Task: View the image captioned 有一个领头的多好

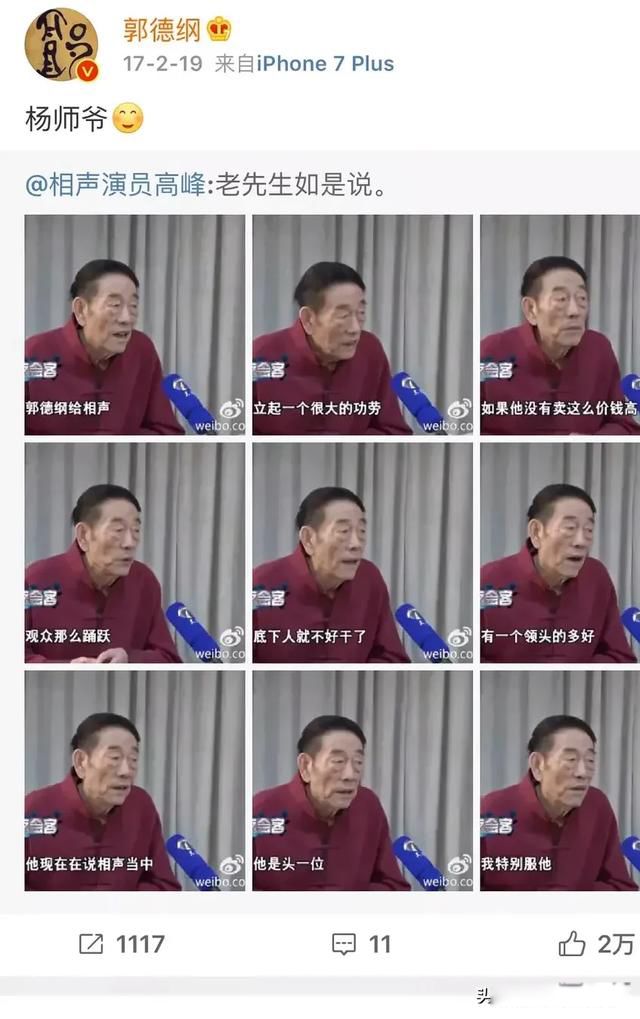Action: pyautogui.click(x=561, y=553)
